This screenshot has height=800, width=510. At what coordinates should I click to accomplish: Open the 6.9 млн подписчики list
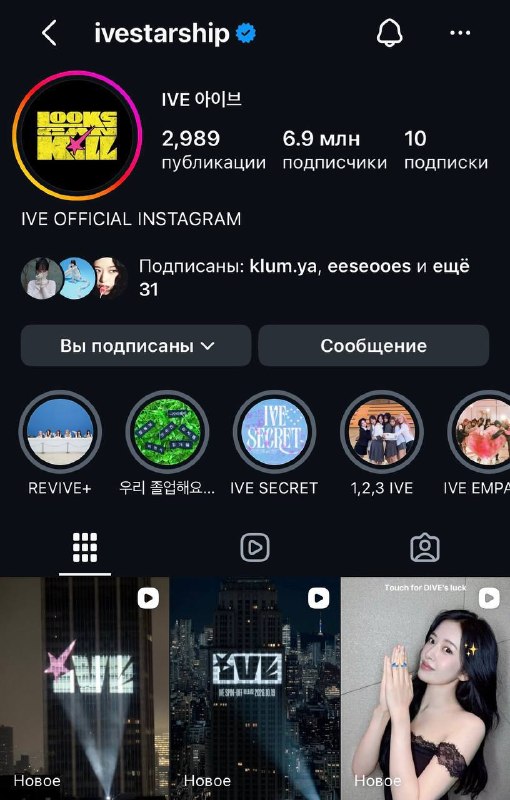point(335,149)
